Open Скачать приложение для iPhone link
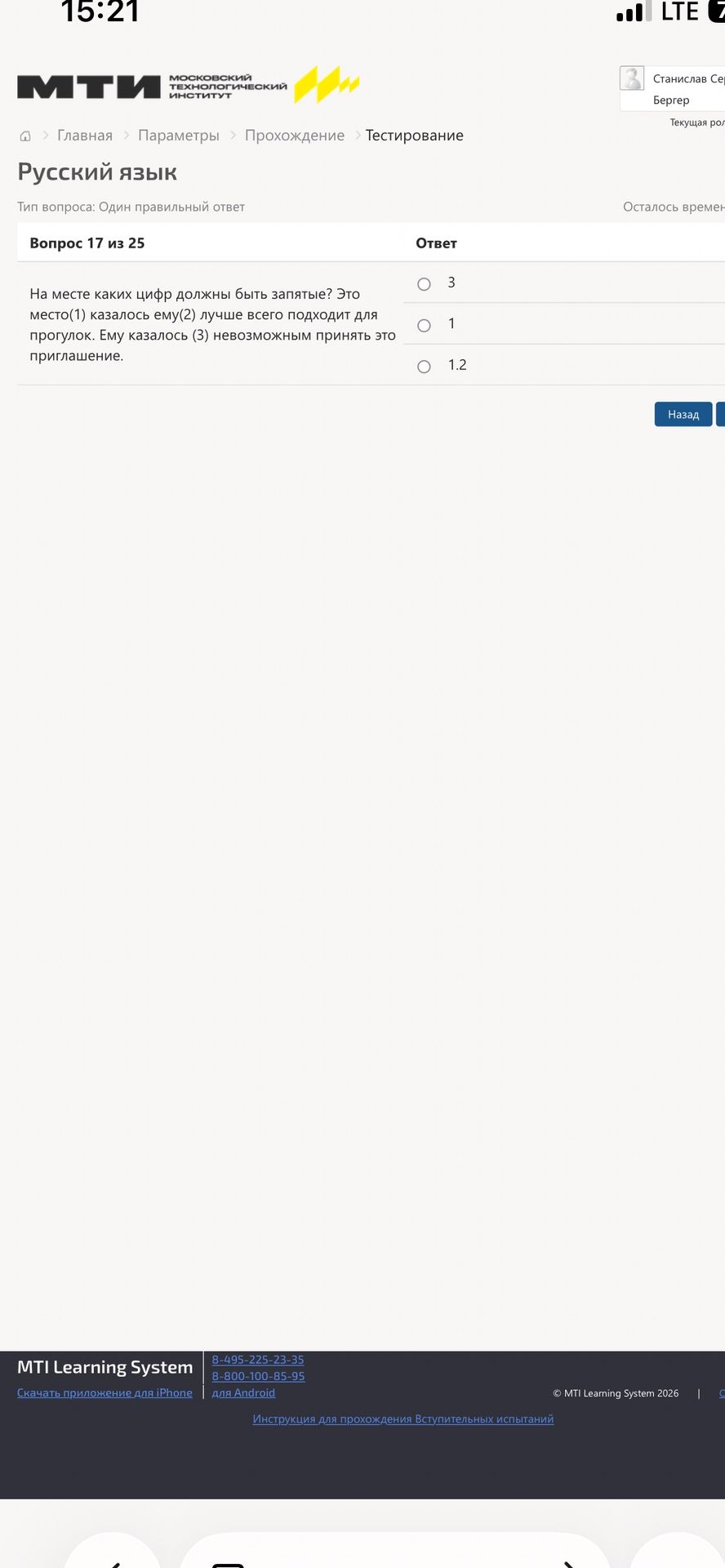 click(x=105, y=1392)
